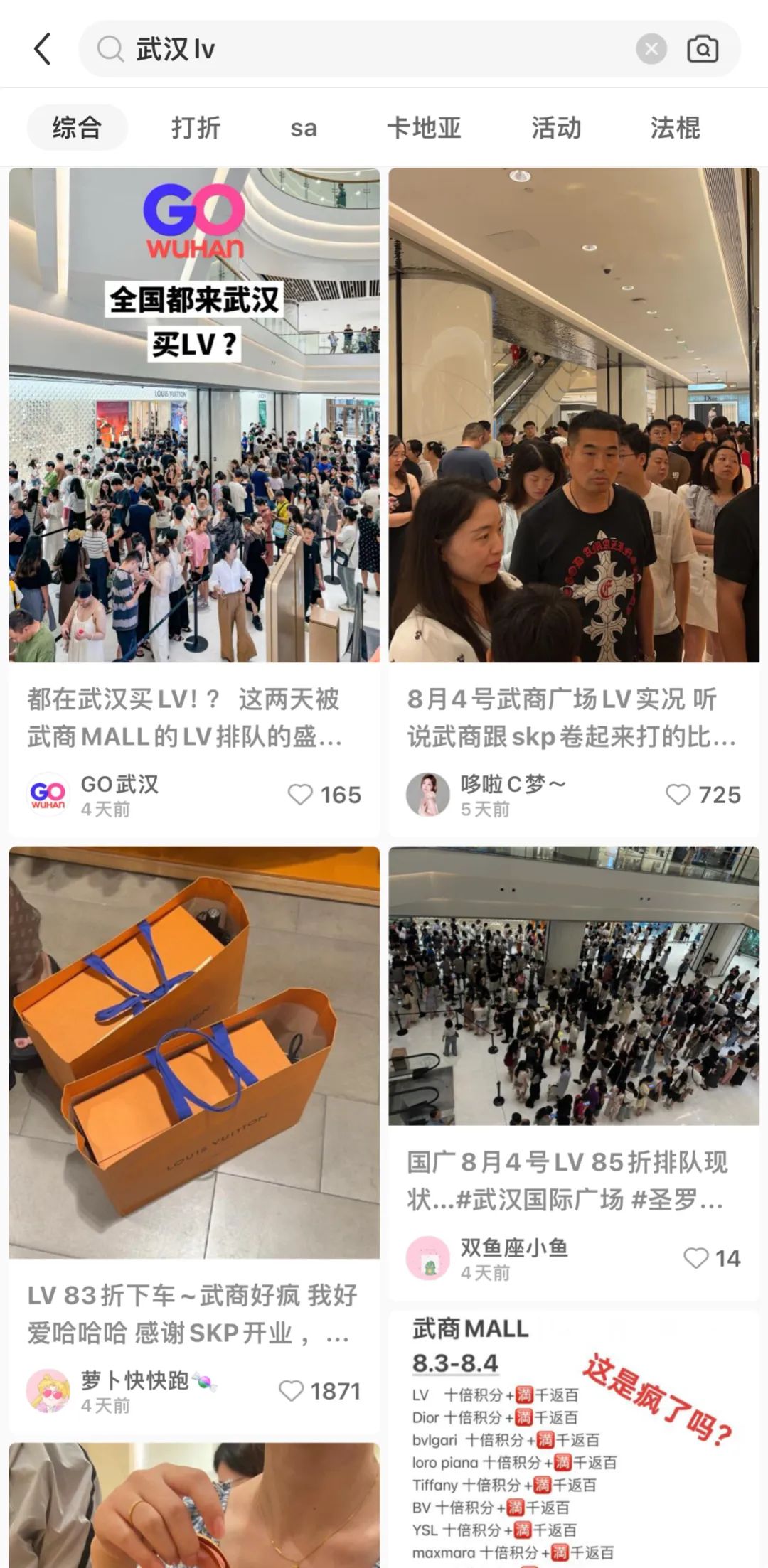Go back from search results

43,49
